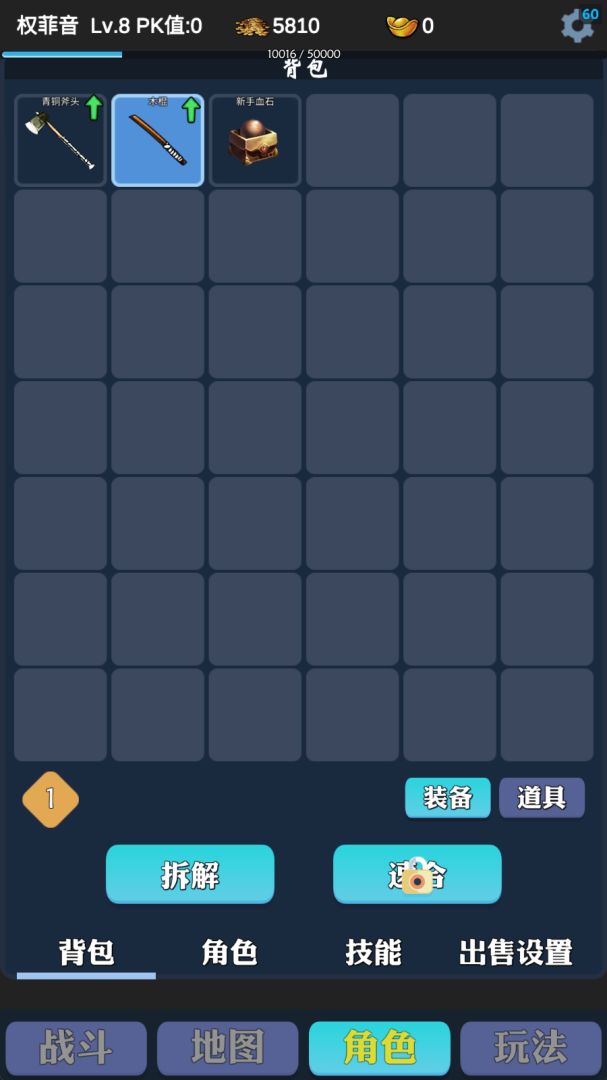Image resolution: width=607 pixels, height=1080 pixels.
Task: Tap the 拆解 button
Action: (x=190, y=874)
